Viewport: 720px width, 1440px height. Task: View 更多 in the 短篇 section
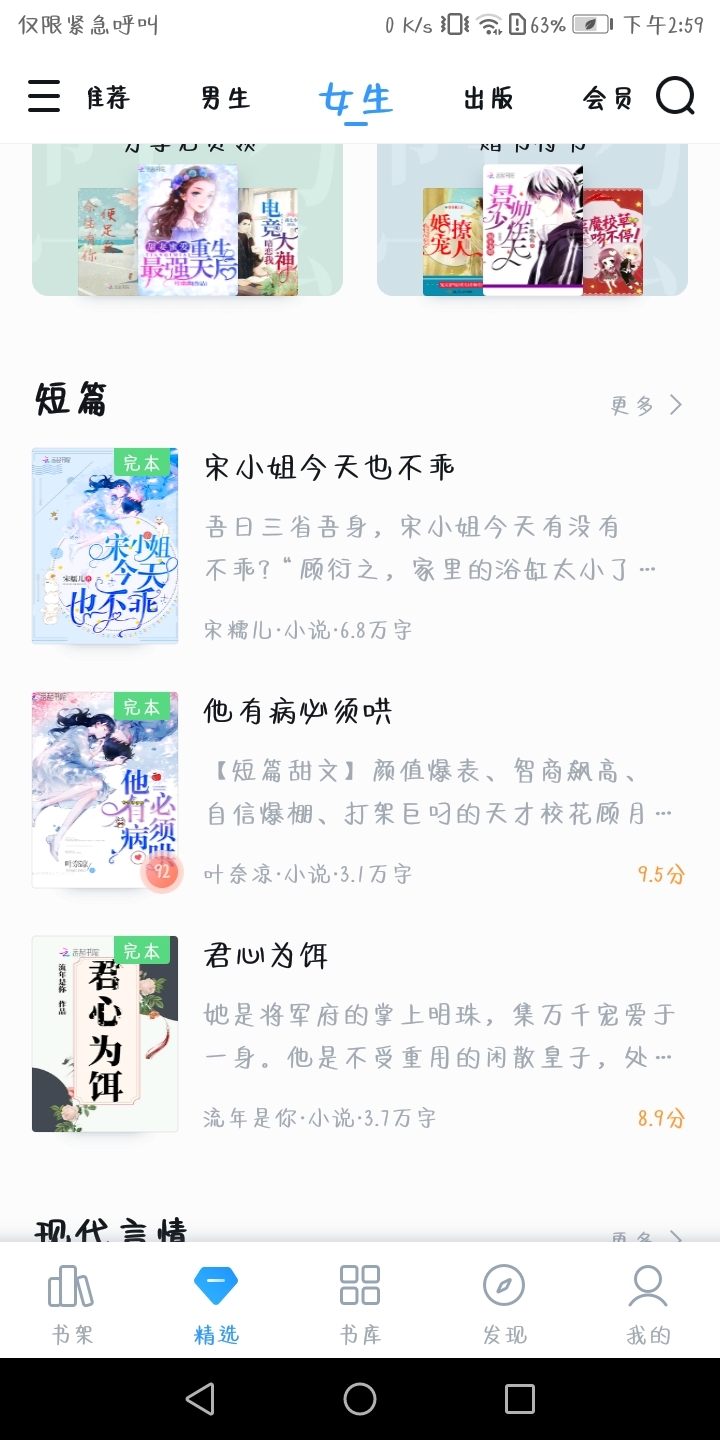coord(647,405)
